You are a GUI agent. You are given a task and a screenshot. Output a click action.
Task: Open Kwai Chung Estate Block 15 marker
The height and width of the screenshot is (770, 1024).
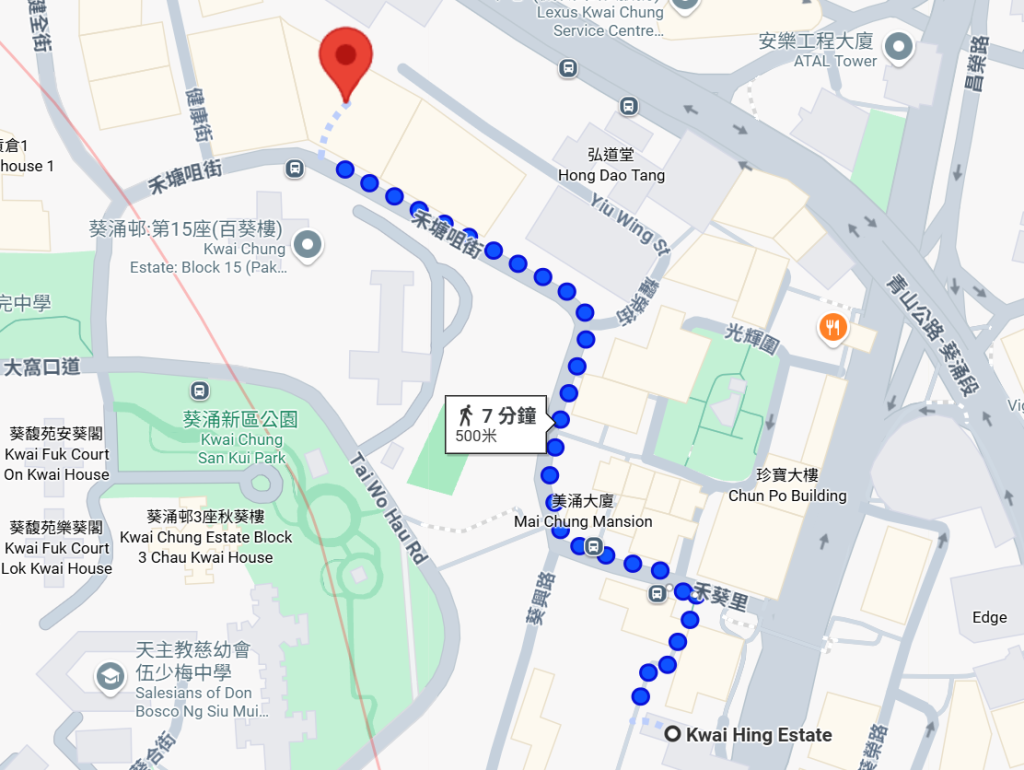(308, 244)
